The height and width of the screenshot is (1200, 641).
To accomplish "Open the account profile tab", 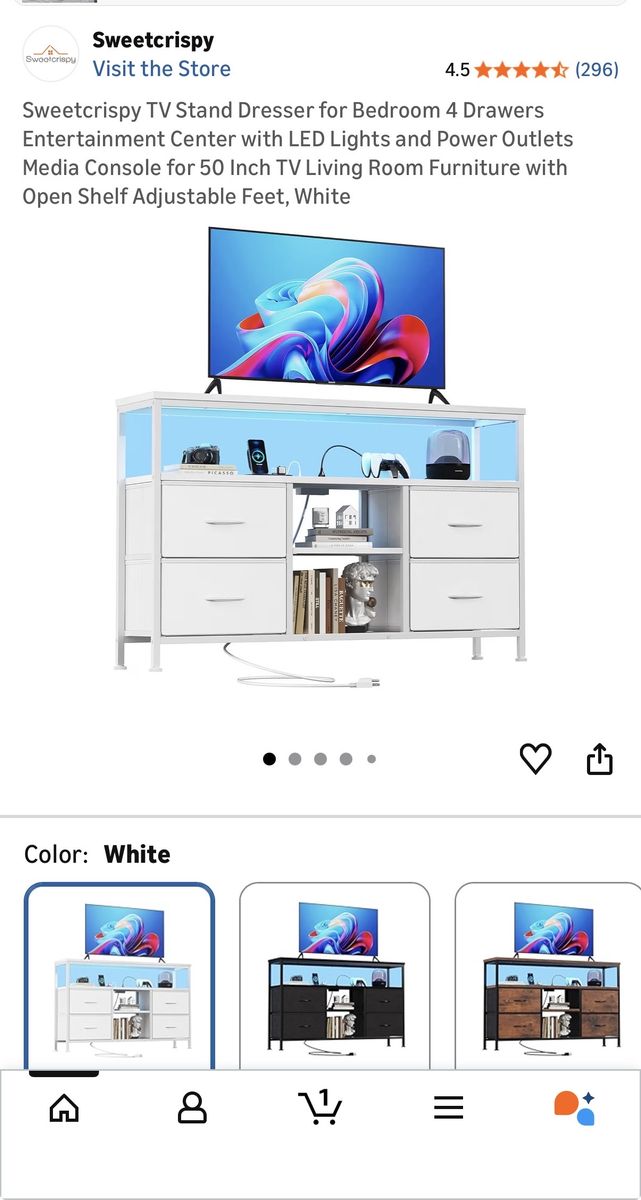I will [192, 1107].
